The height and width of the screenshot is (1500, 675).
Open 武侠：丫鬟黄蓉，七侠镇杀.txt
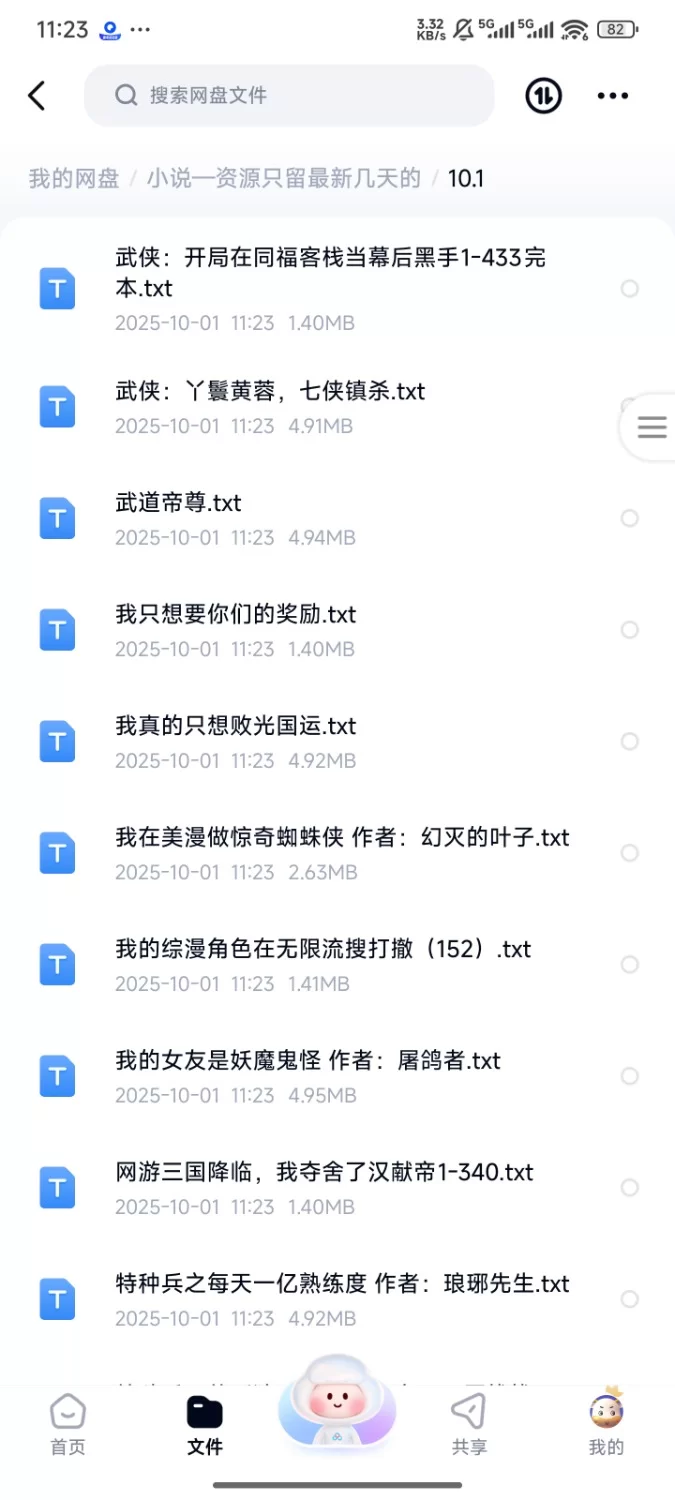coord(270,392)
